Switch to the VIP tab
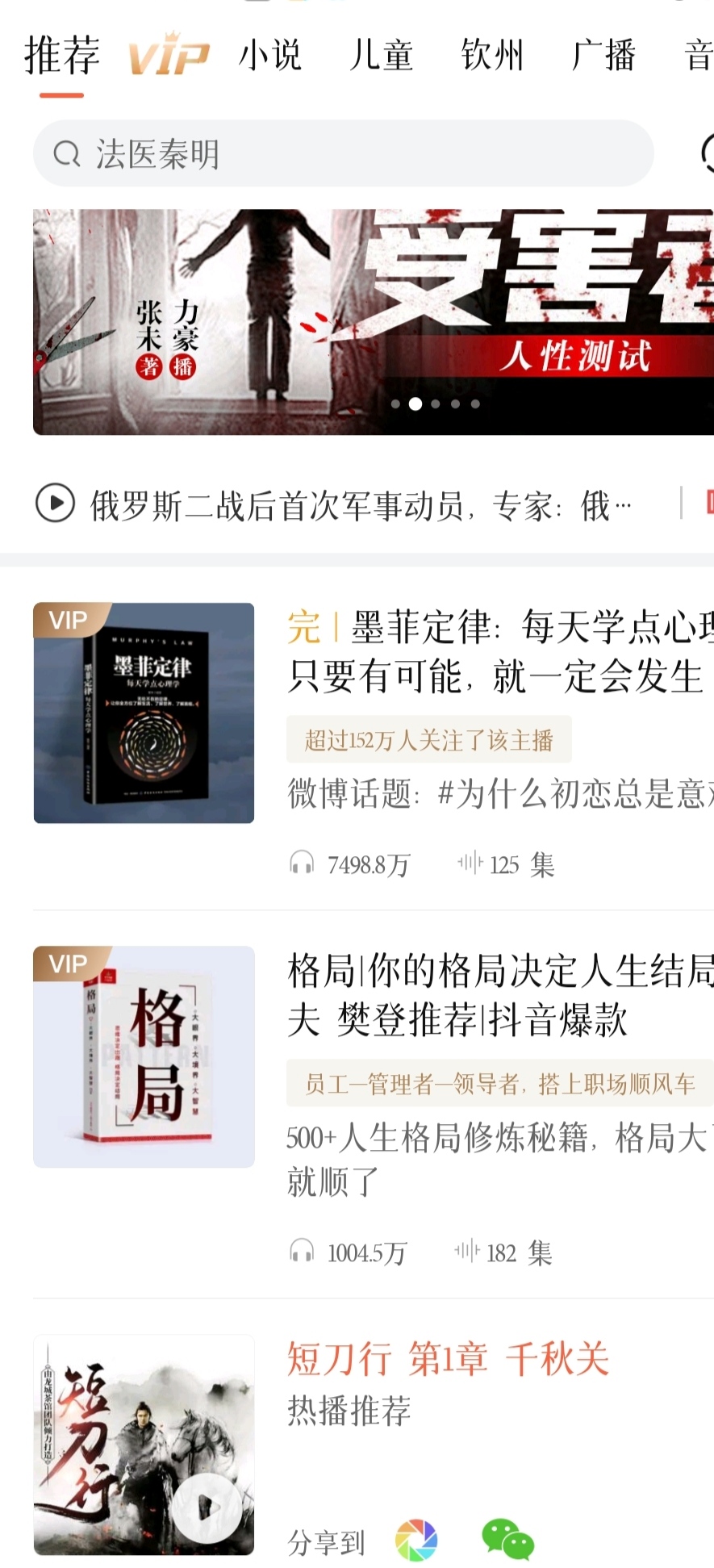This screenshot has height=1568, width=714. tap(169, 55)
